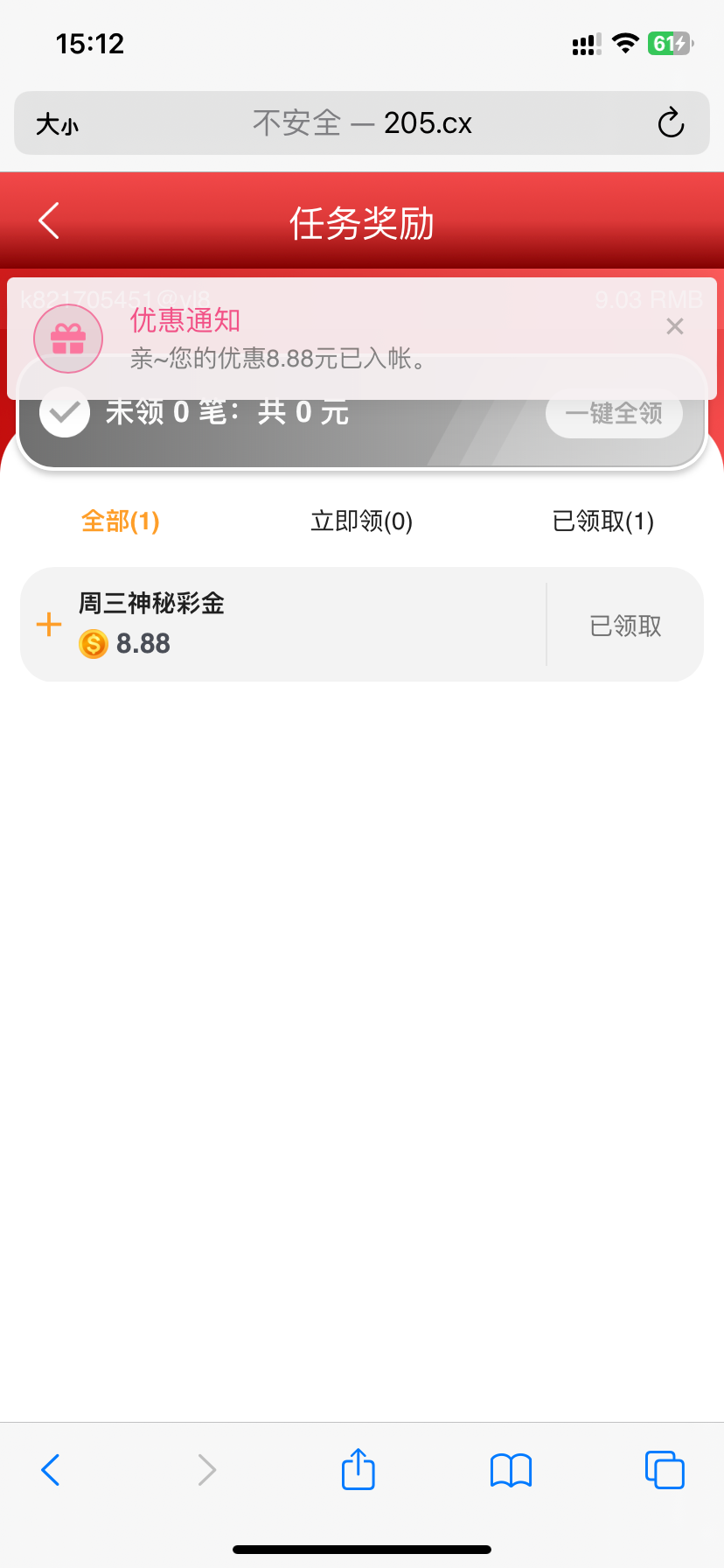Reload the page in Safari's address bar
This screenshot has width=724, height=1568.
(x=671, y=123)
